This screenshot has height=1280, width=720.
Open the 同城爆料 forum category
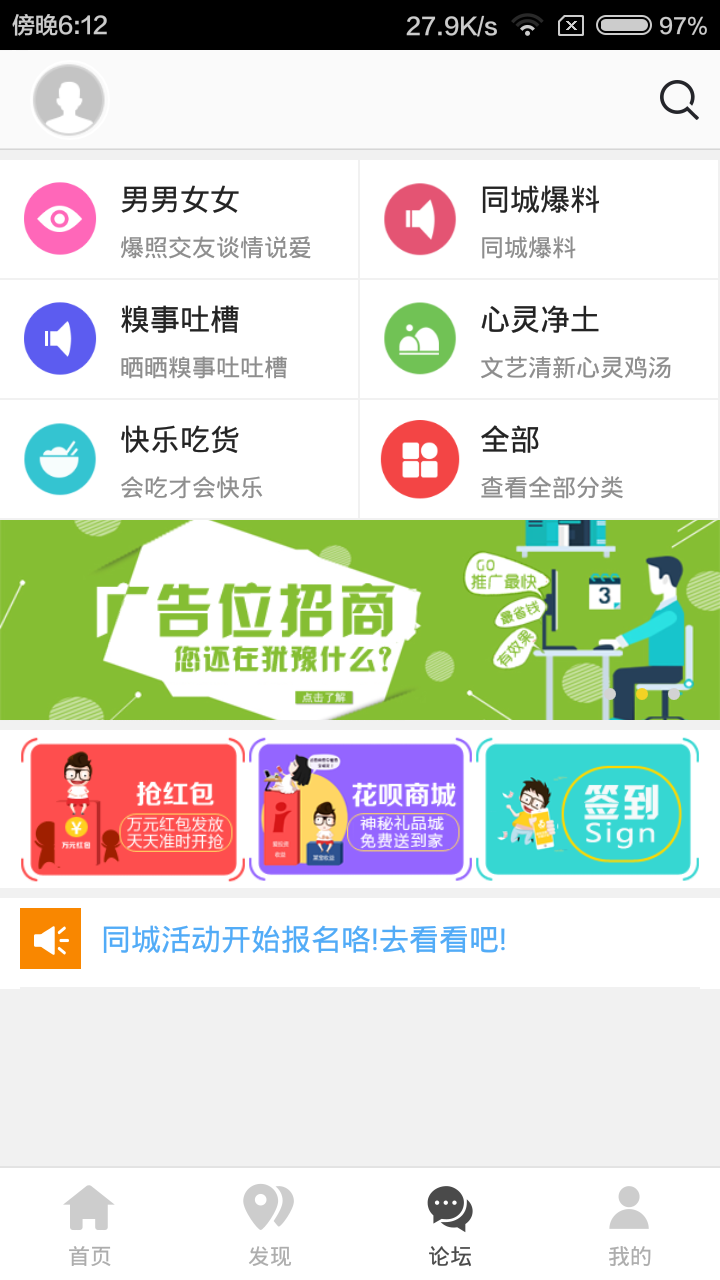540,220
